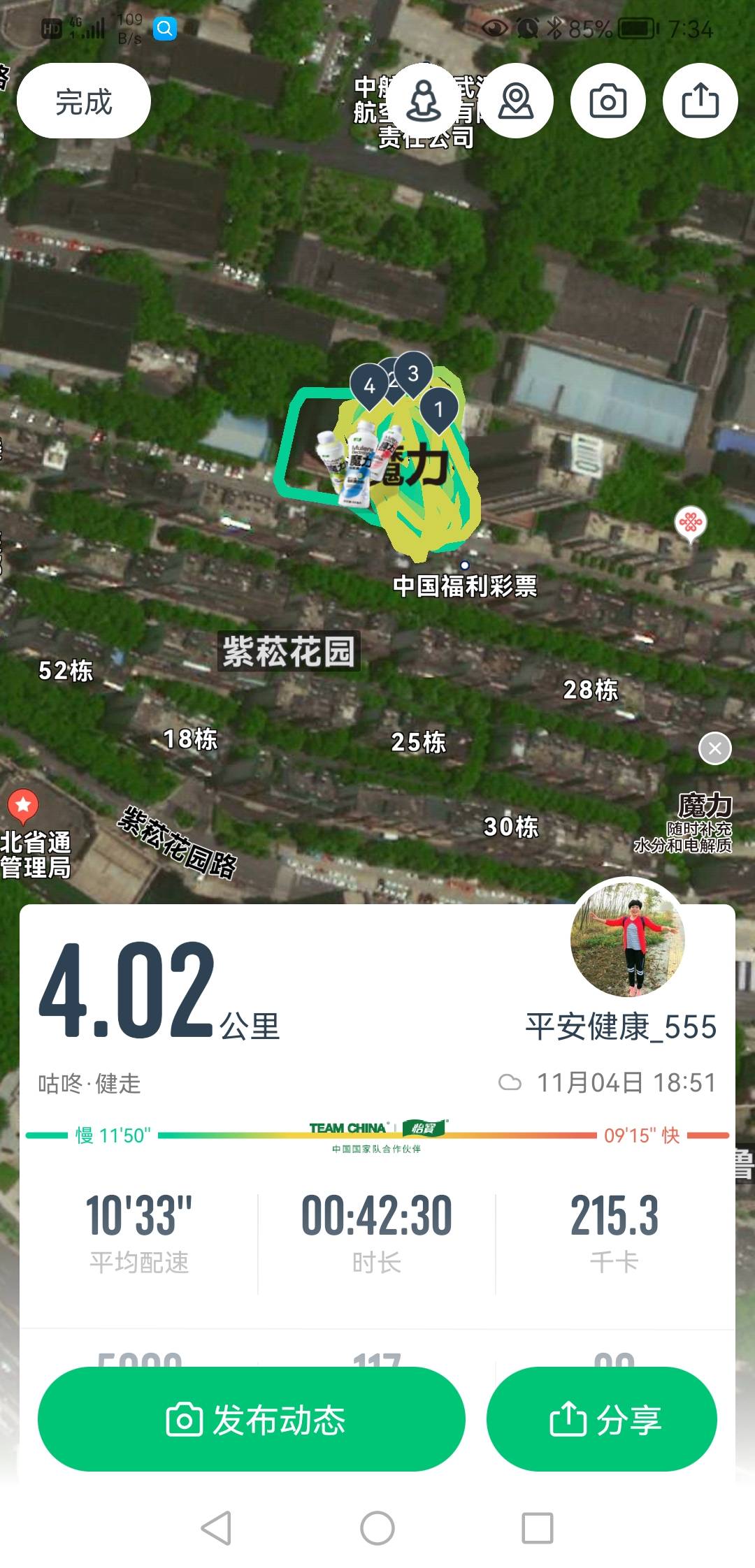
Task: Select kilometer marker 3 on the route
Action: (414, 375)
